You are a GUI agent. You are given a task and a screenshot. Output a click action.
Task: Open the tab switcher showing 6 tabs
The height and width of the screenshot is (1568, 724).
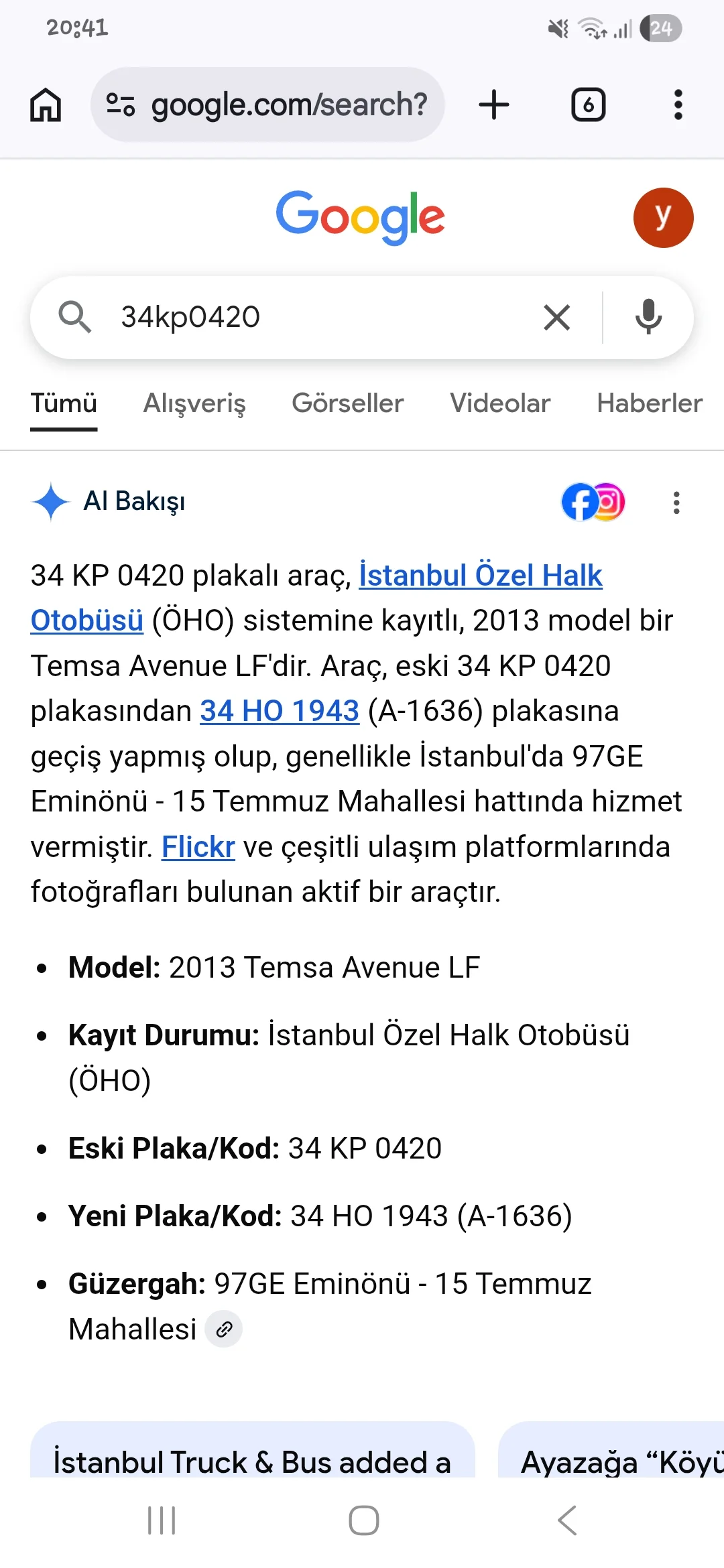click(x=588, y=105)
